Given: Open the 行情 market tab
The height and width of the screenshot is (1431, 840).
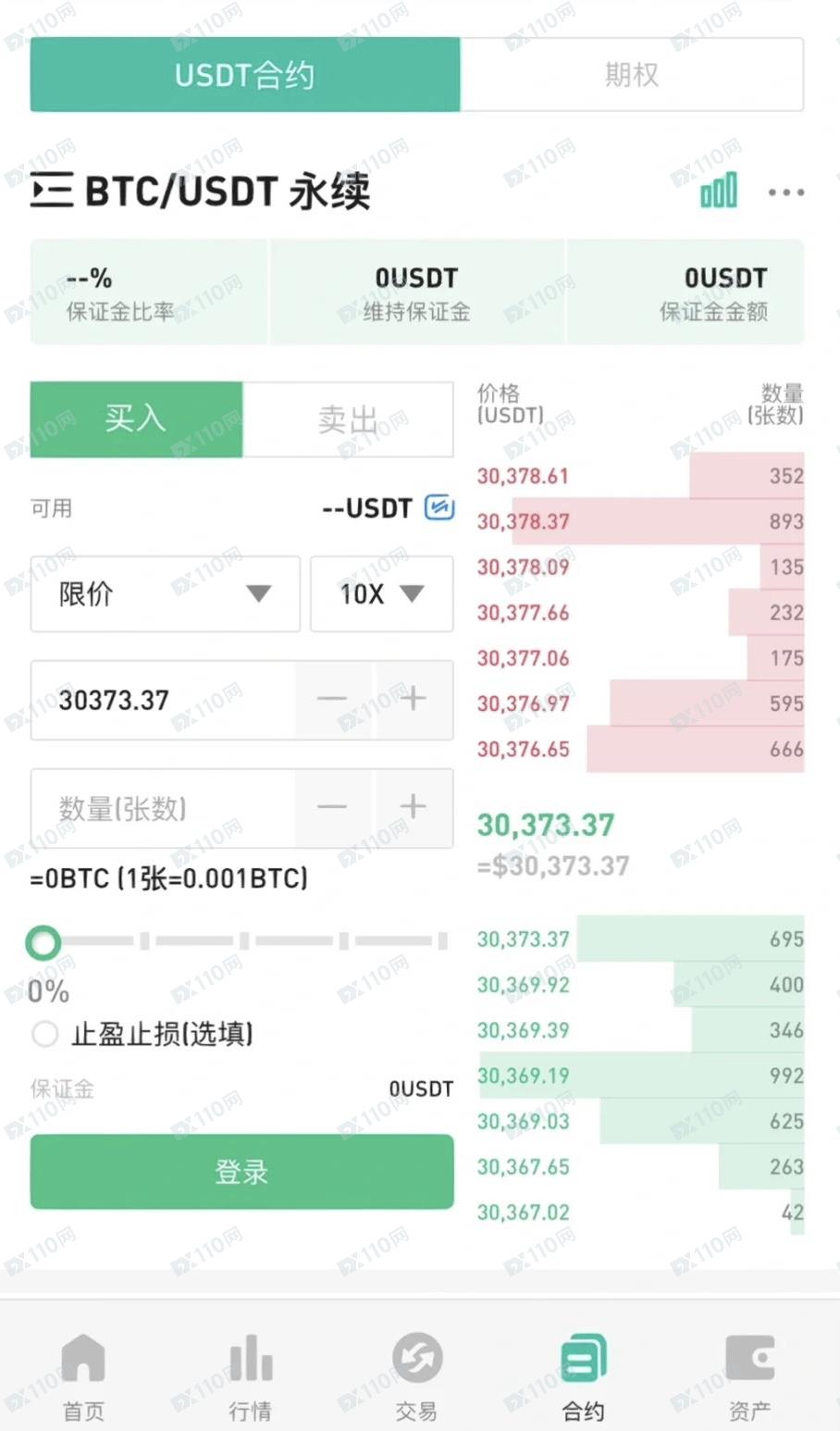Looking at the screenshot, I should coord(251,1377).
